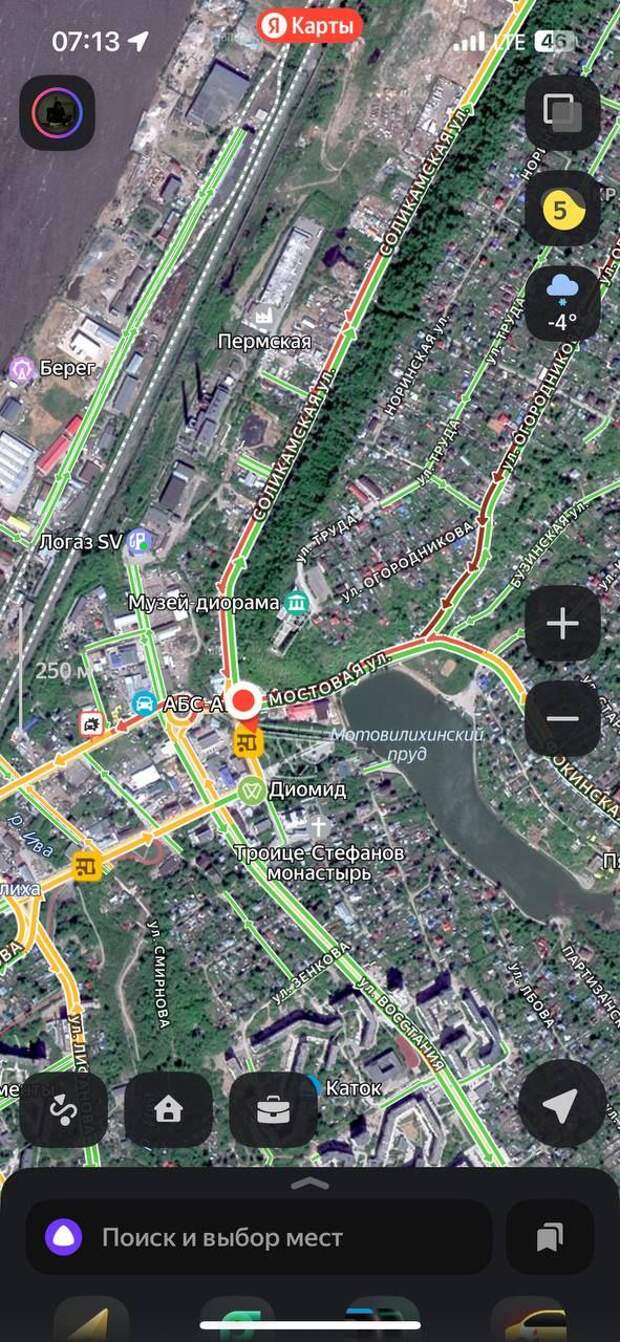Get directions to work
The image size is (620, 1342).
(273, 1109)
